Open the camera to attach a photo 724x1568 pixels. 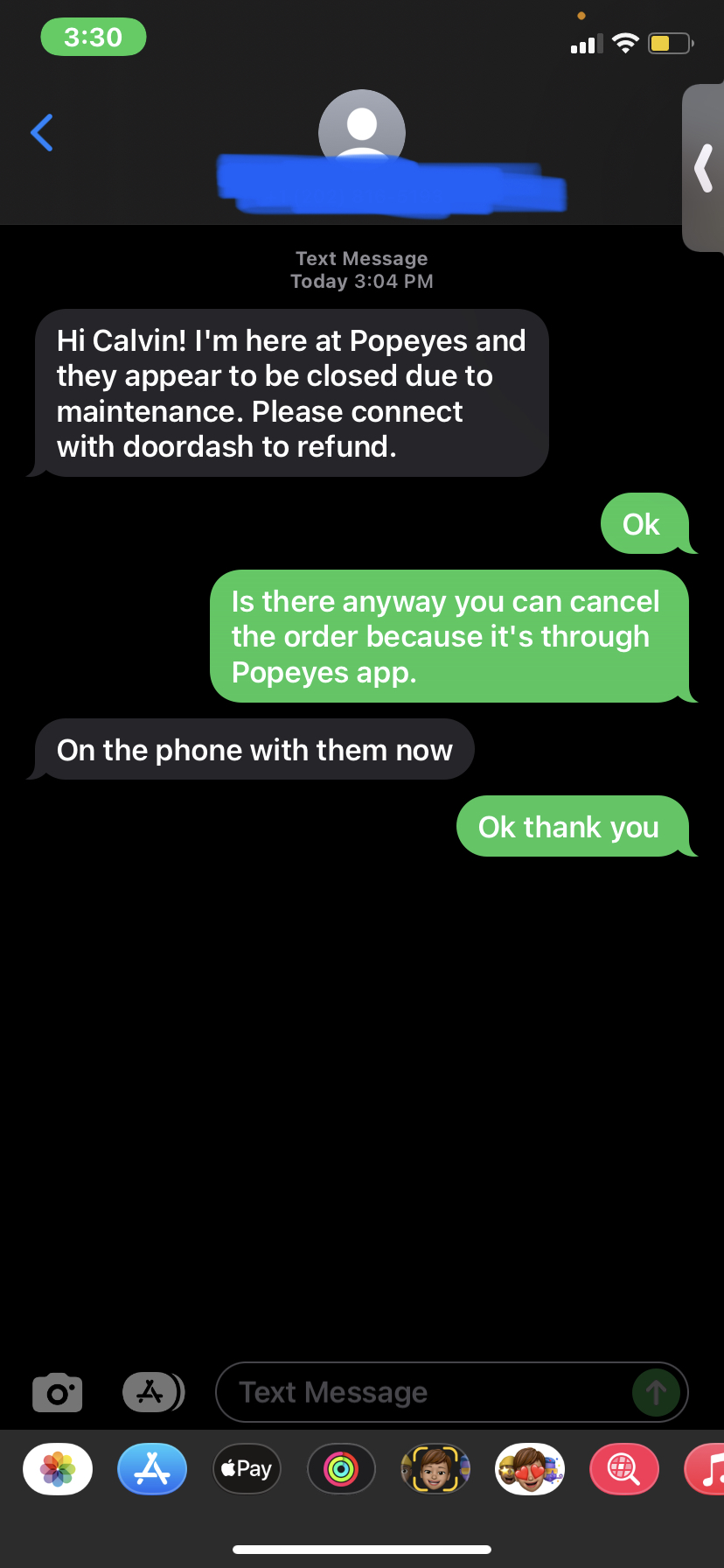[58, 1392]
